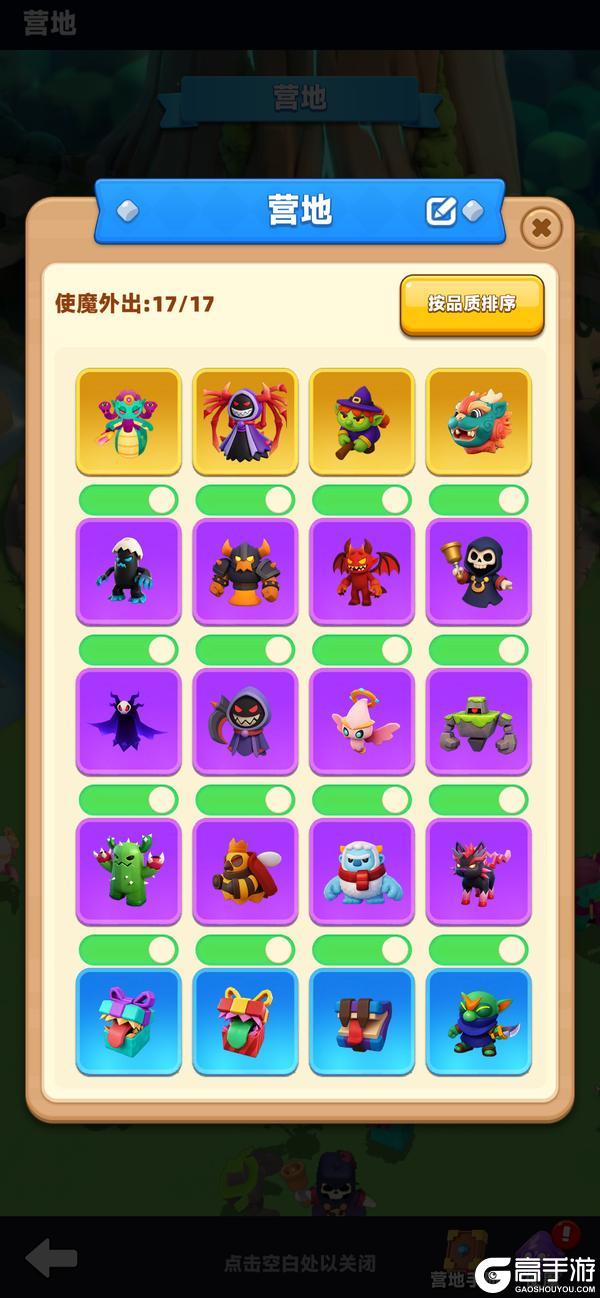
Task: Open the teal dragon head familiar
Action: point(478,421)
